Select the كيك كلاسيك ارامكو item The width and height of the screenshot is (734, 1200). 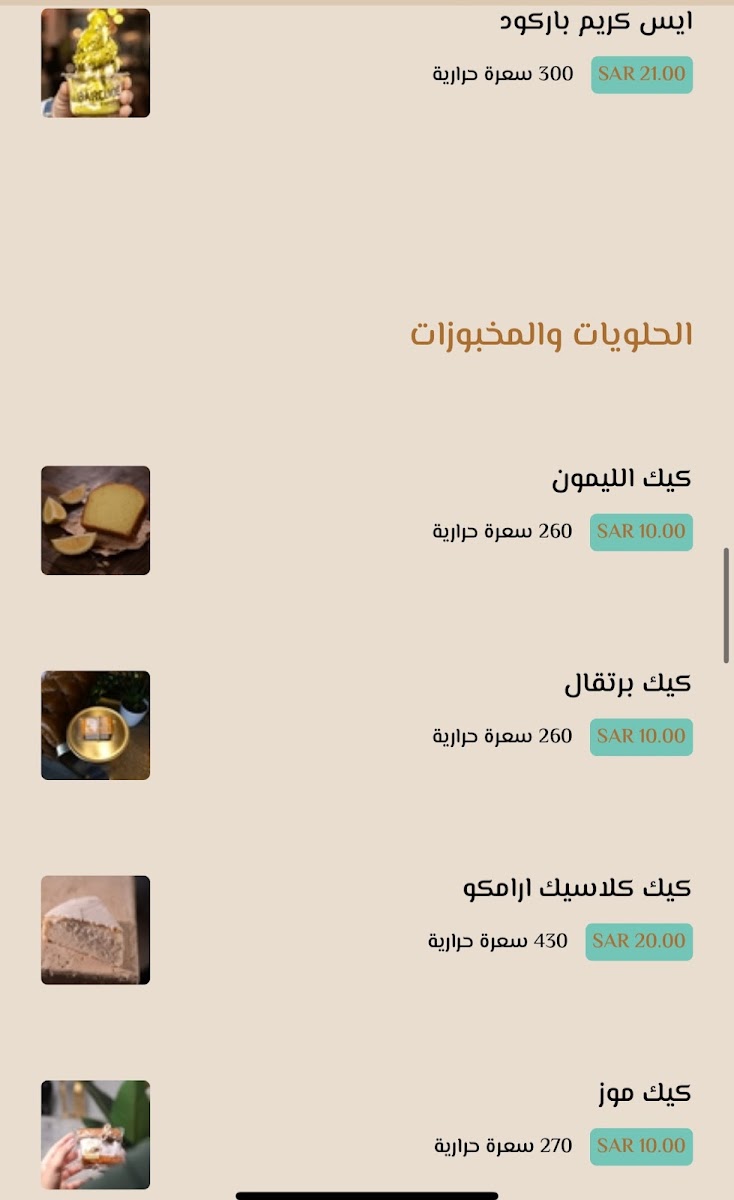[x=366, y=930]
